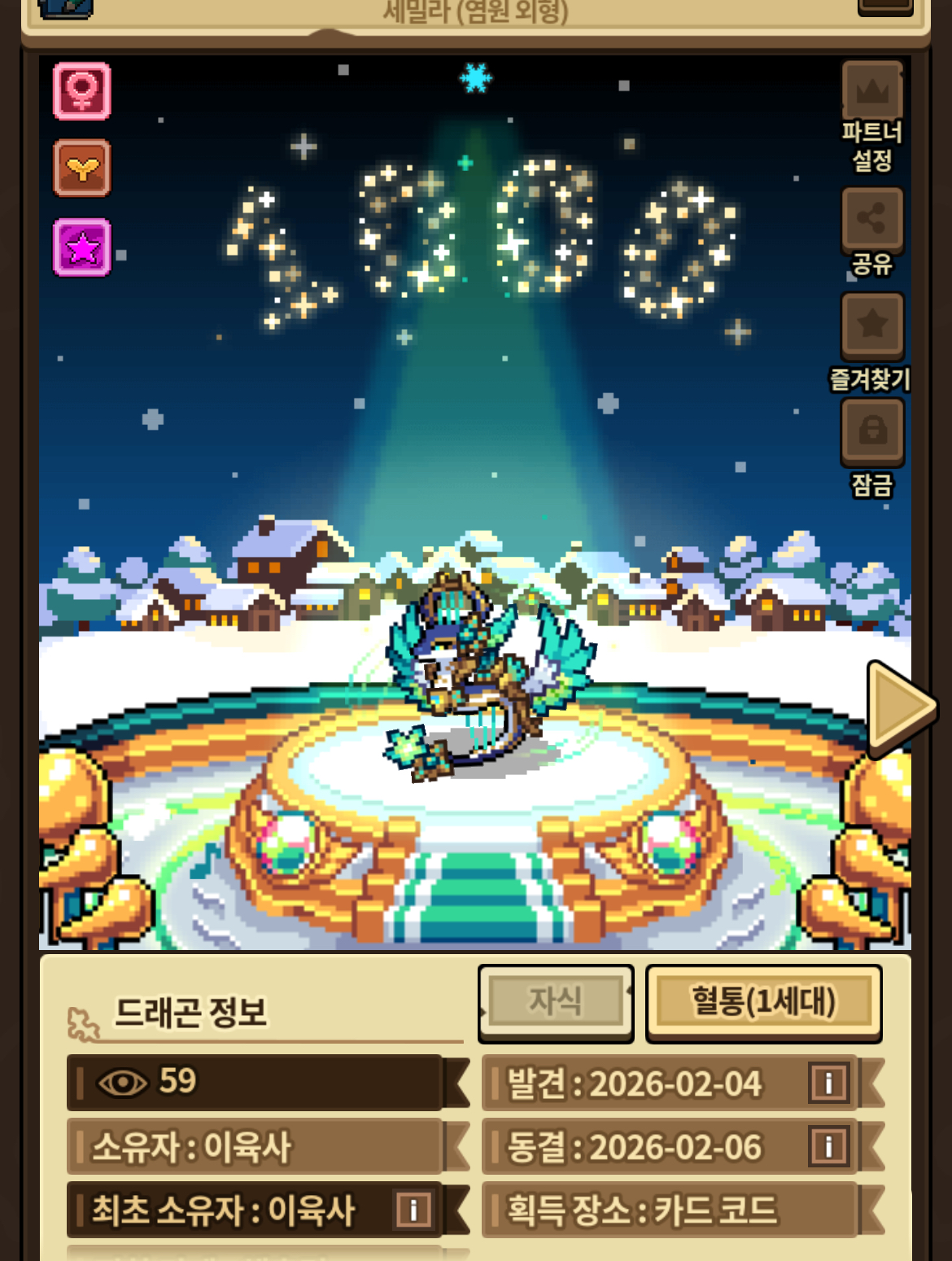Open the 혈통(1세대) lineage button

pyautogui.click(x=763, y=1001)
